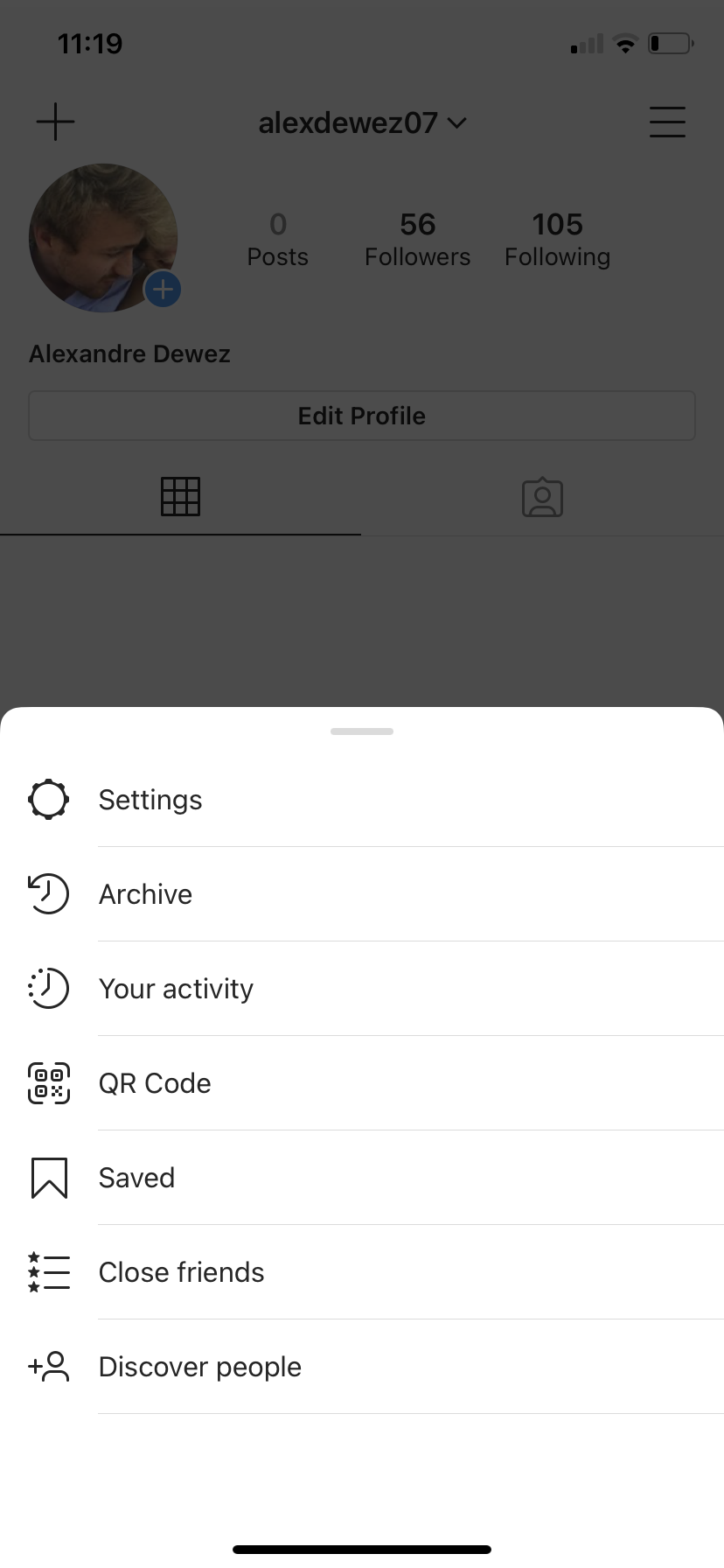Open the Settings gear icon
The width and height of the screenshot is (724, 1568).
coord(48,799)
